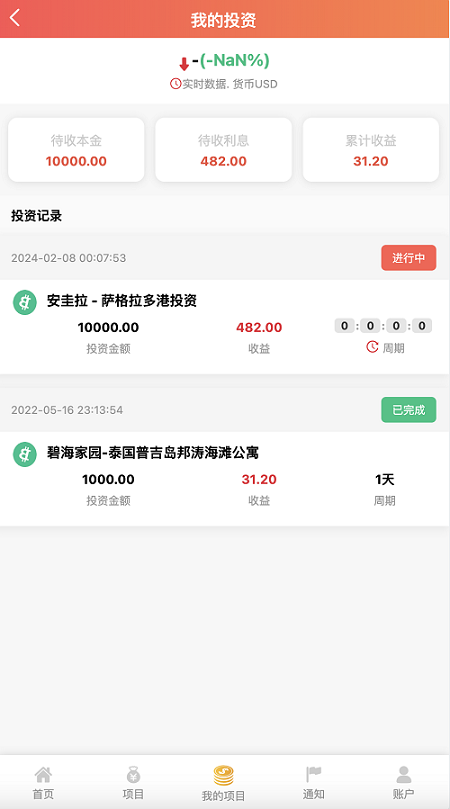Select the 我的项目 tab
Screen dimensions: 450x809
click(223, 783)
